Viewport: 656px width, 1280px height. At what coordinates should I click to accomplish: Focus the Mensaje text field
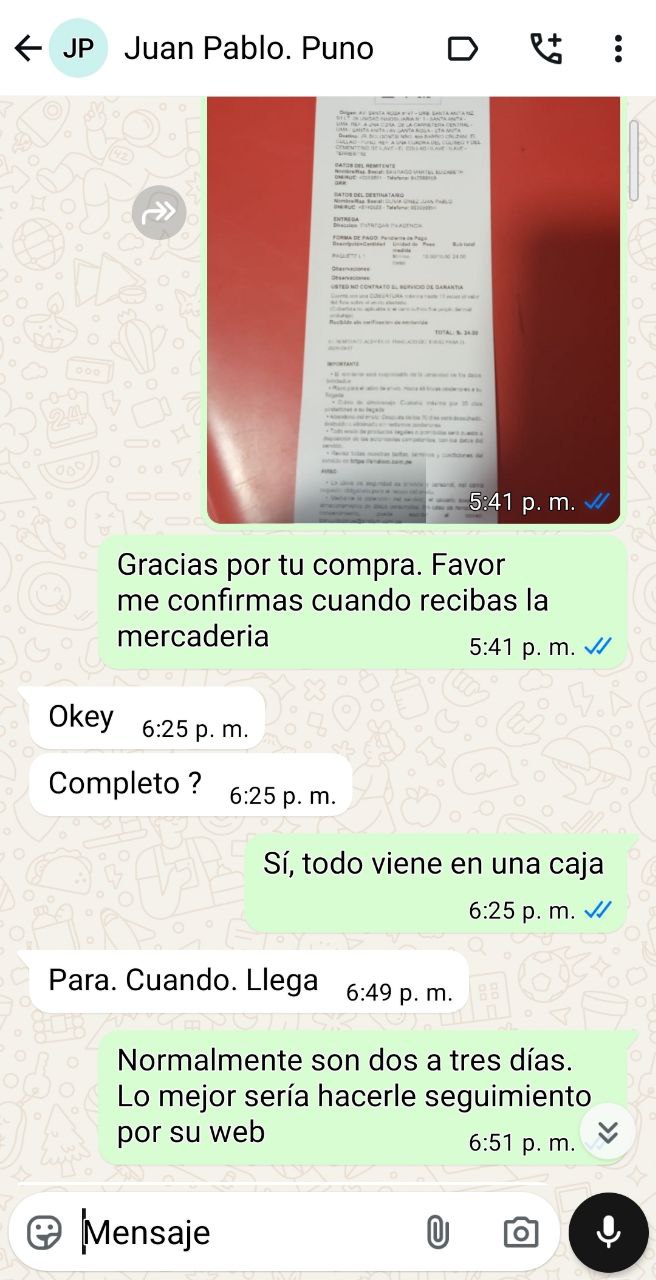click(240, 1232)
